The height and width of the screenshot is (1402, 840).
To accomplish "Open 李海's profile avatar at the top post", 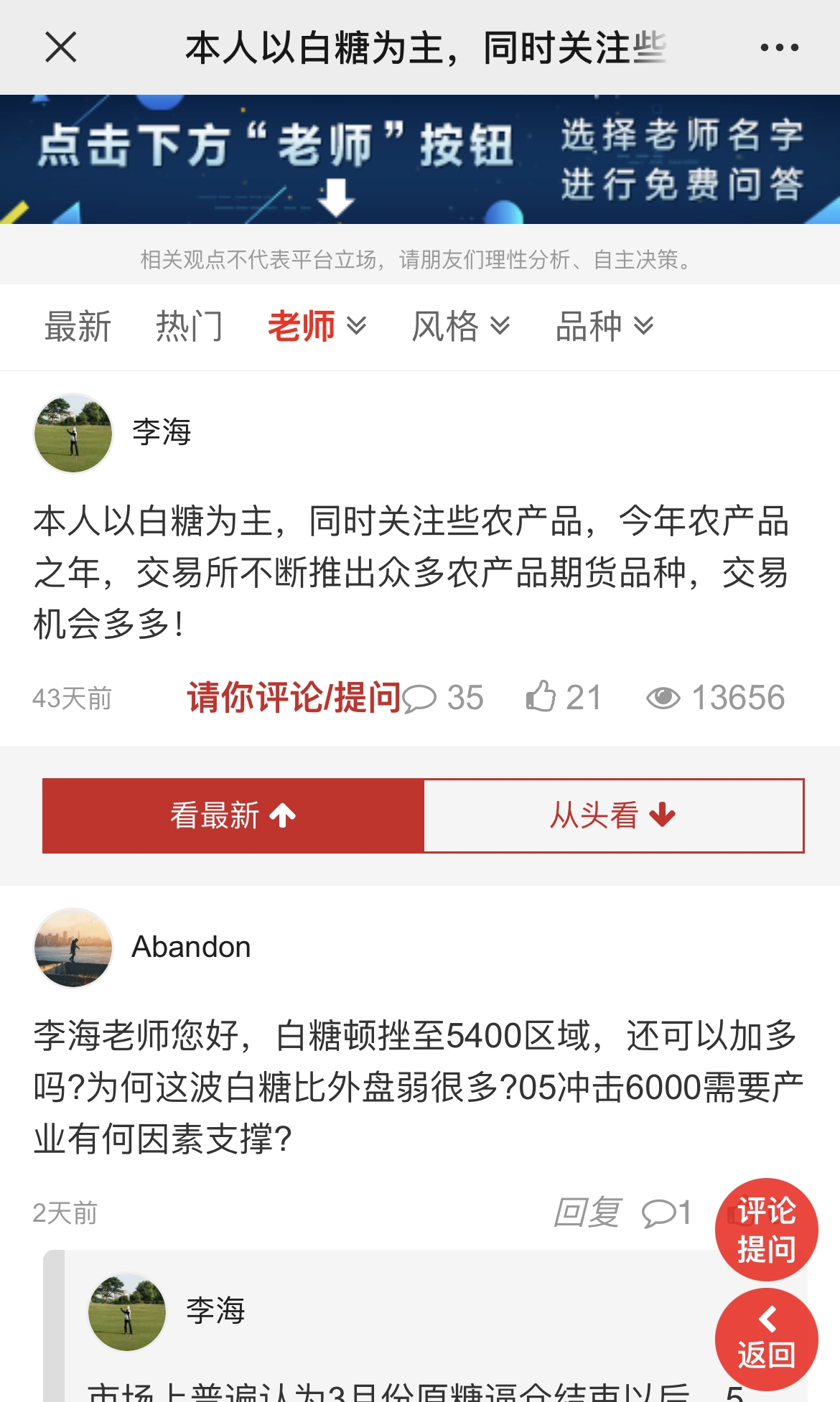I will point(73,433).
